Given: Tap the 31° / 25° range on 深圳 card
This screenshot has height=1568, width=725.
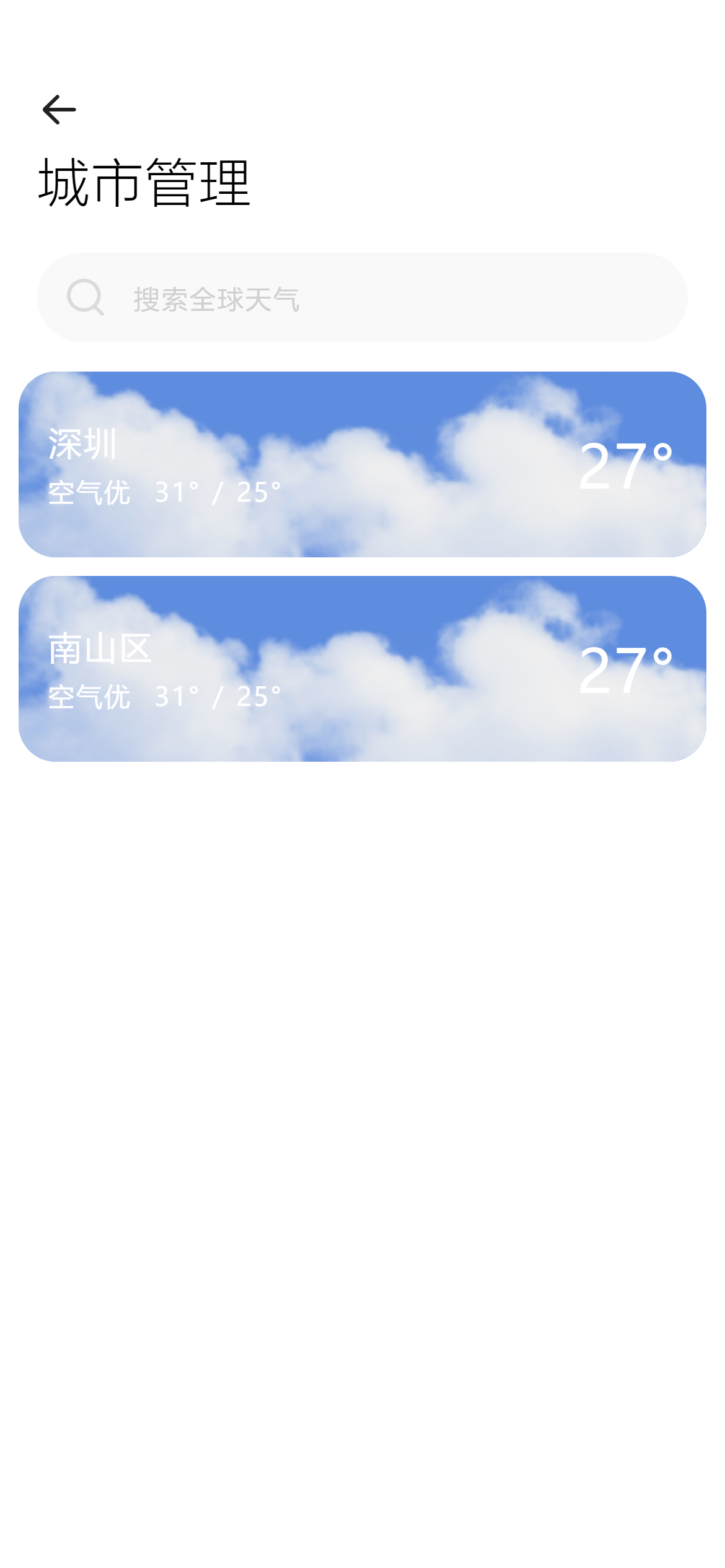Looking at the screenshot, I should point(218,492).
